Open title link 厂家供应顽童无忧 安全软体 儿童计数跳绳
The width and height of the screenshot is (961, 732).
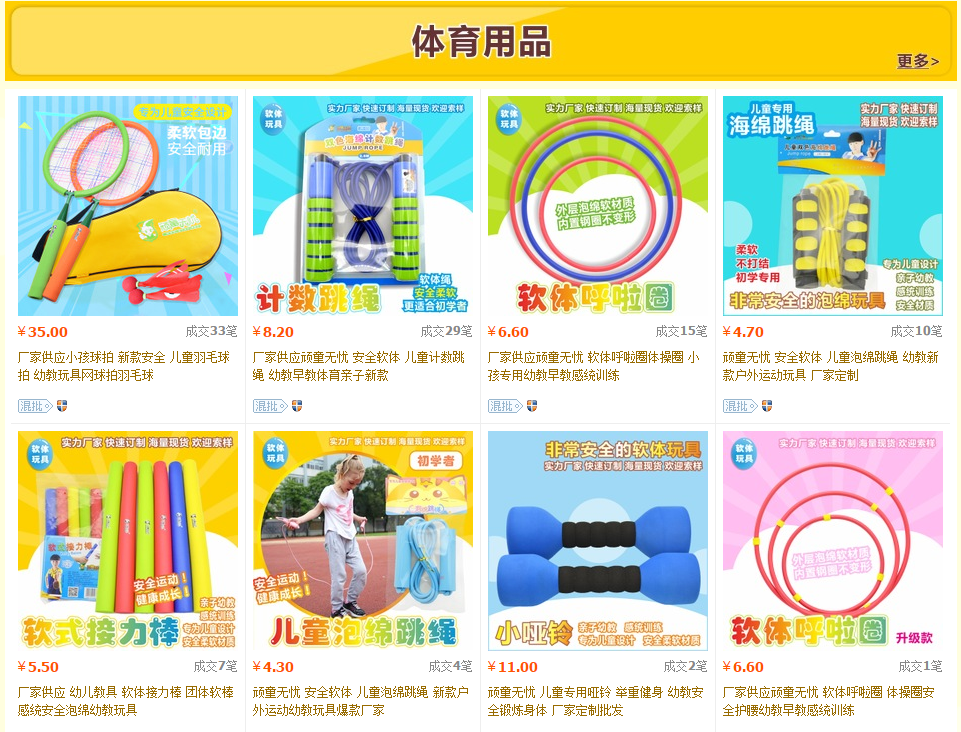tap(358, 366)
